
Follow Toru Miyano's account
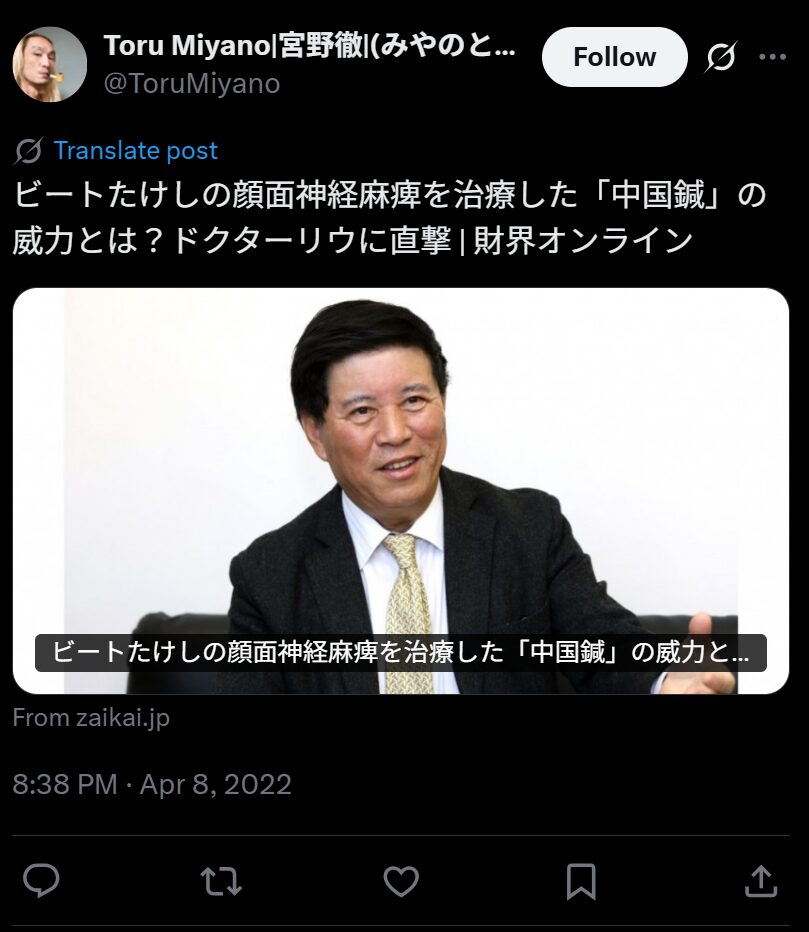click(614, 57)
